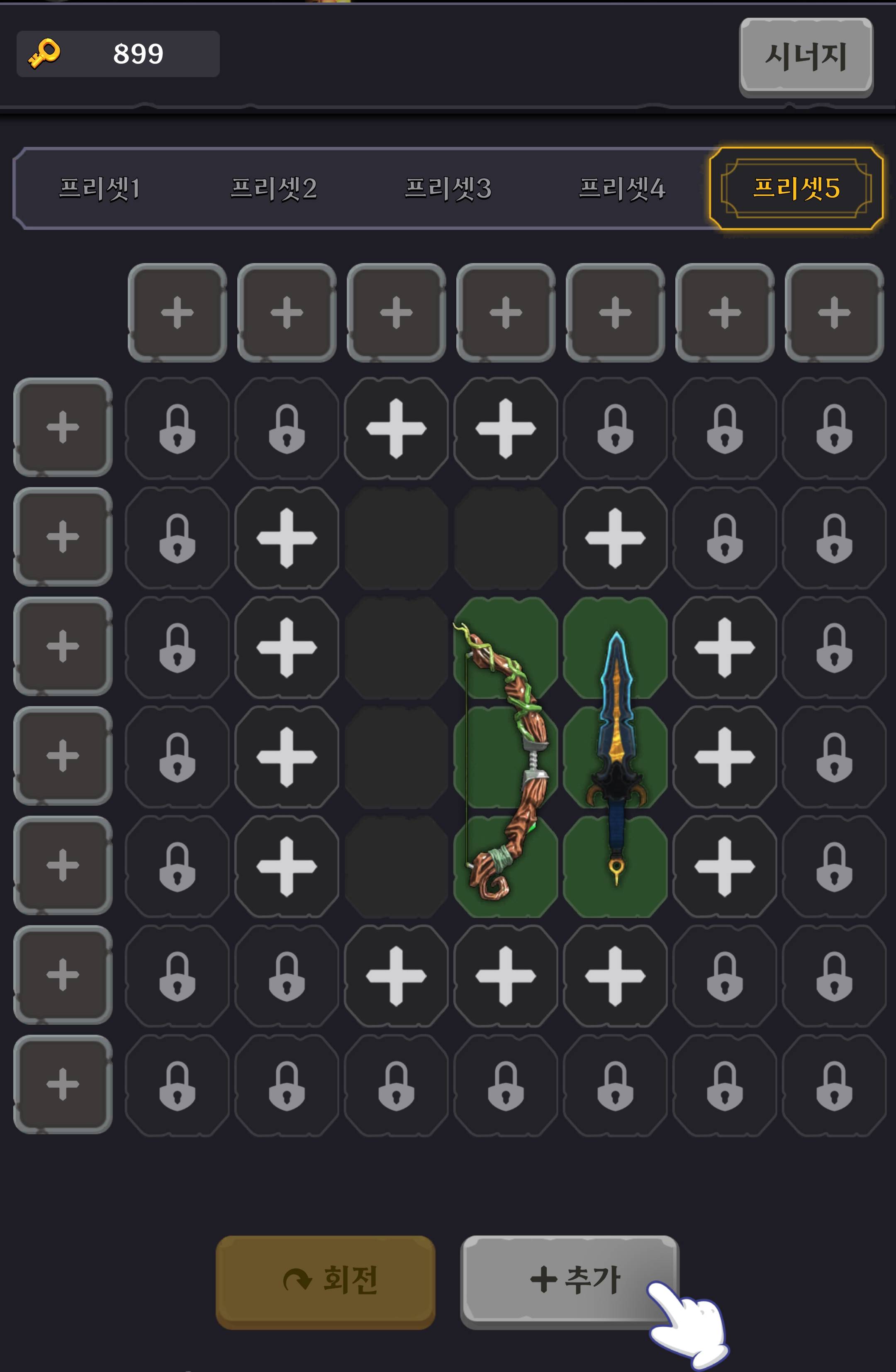Switch to the 프리셋4 tab
The width and height of the screenshot is (896, 1372).
pos(622,188)
